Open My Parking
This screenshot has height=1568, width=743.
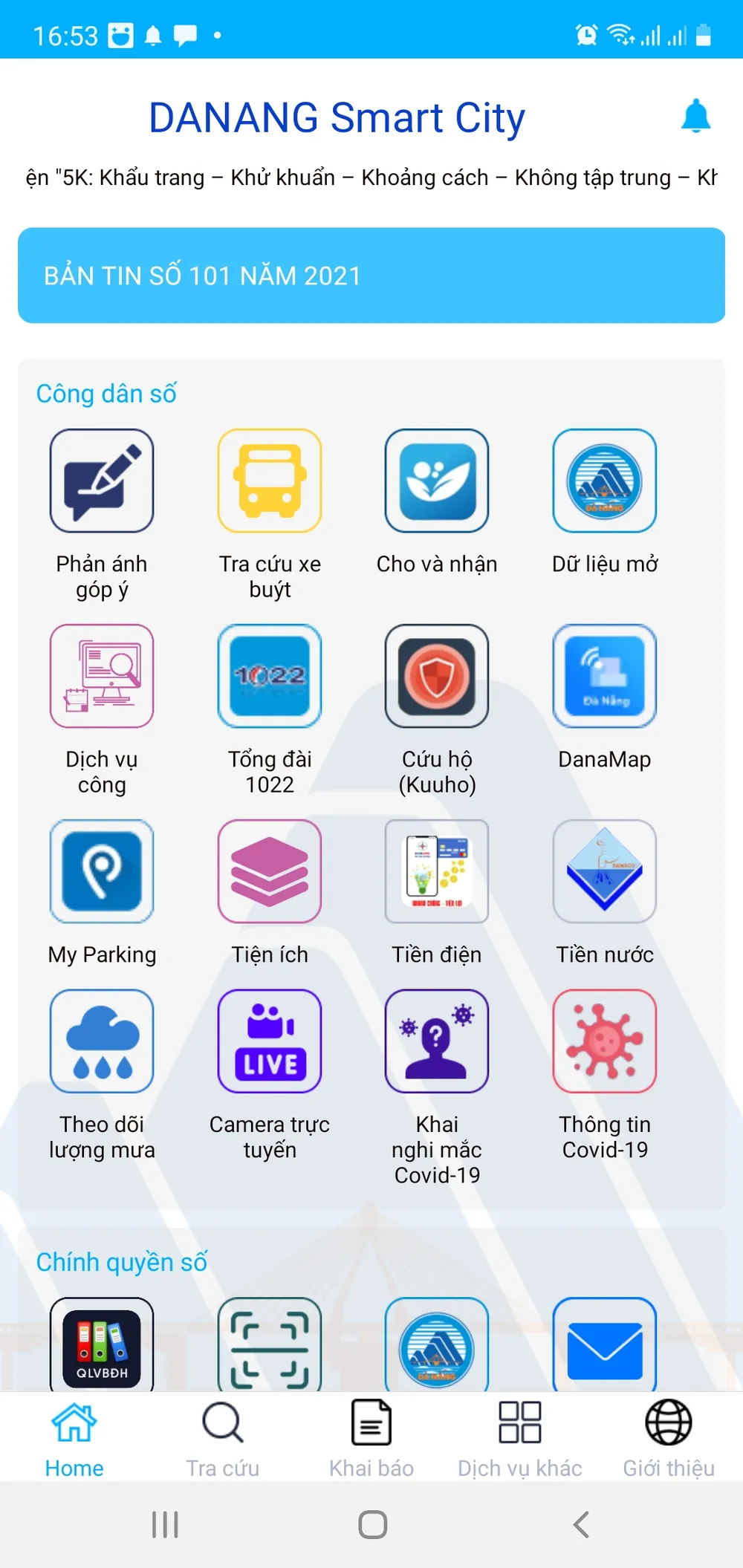pyautogui.click(x=102, y=871)
